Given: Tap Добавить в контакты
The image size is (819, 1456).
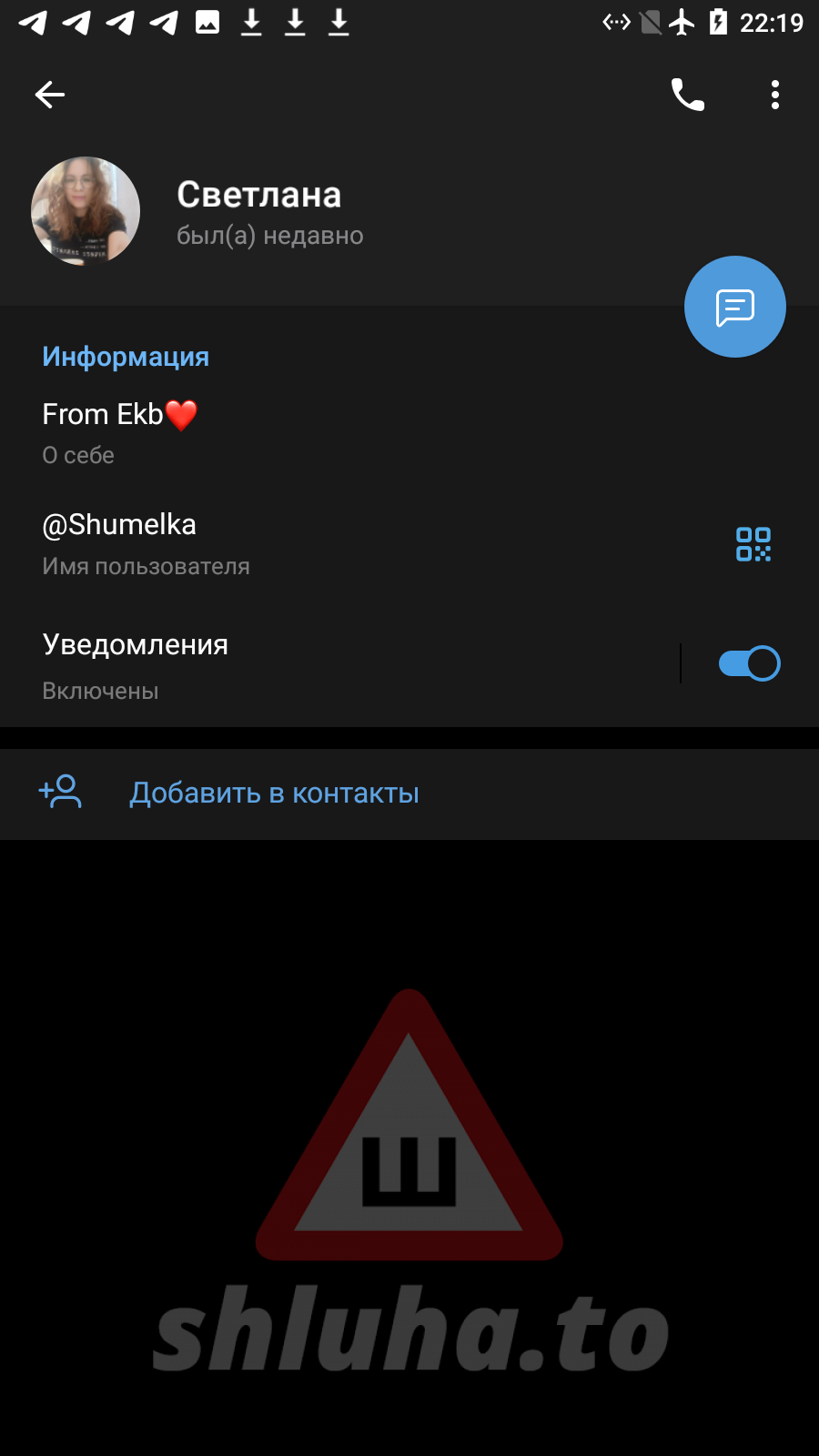Looking at the screenshot, I should pos(273,794).
